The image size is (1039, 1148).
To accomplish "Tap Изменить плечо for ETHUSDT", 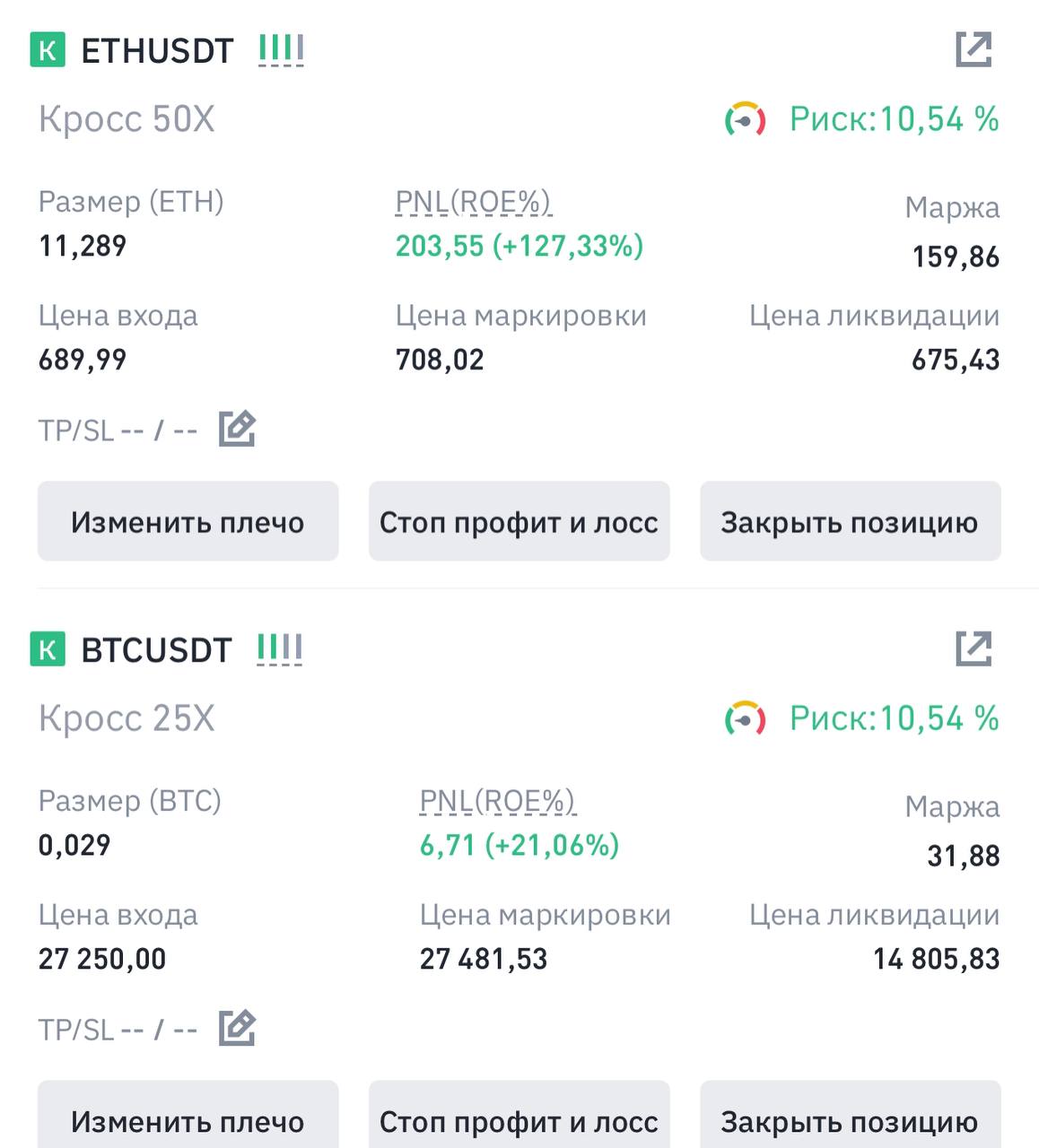I will click(x=188, y=522).
